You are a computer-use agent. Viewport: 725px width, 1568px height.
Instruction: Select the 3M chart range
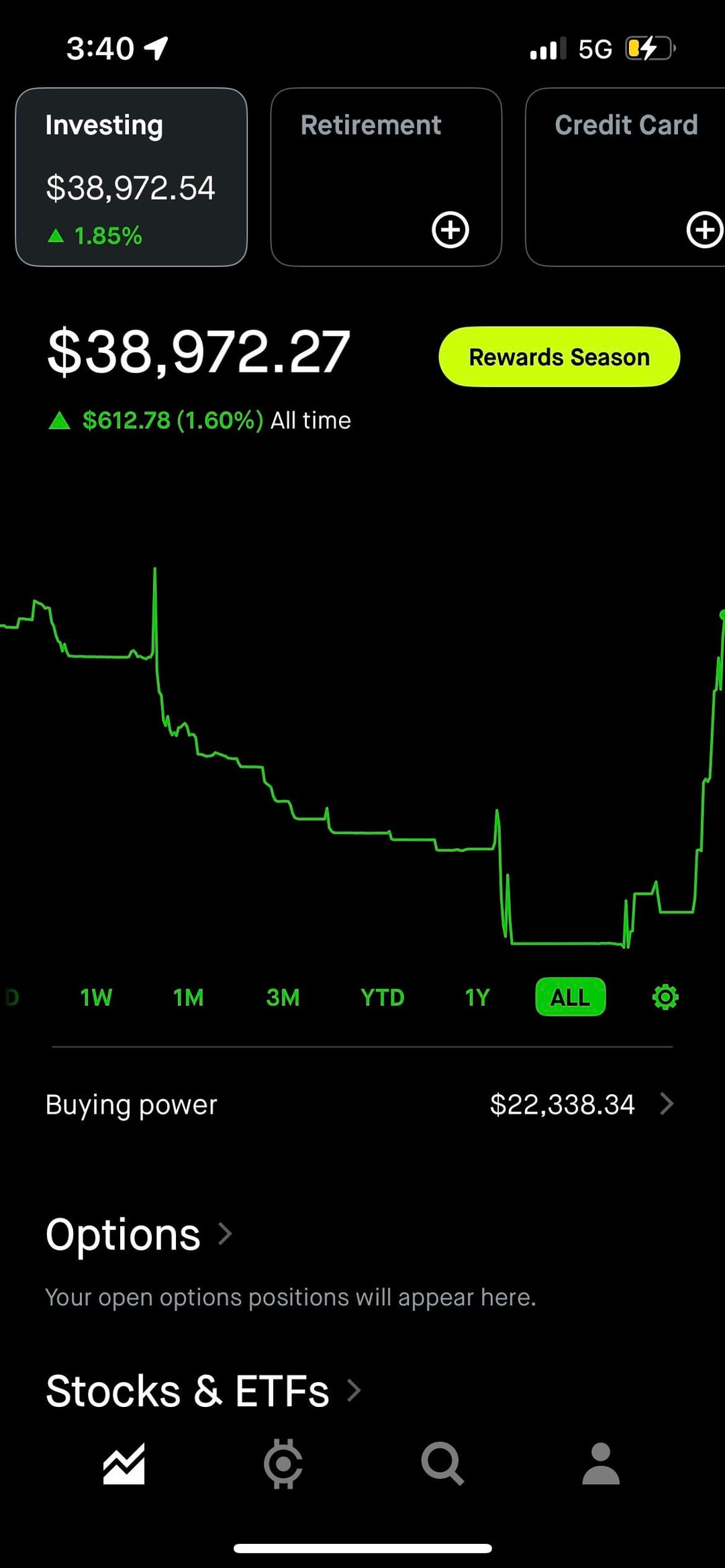pyautogui.click(x=283, y=998)
